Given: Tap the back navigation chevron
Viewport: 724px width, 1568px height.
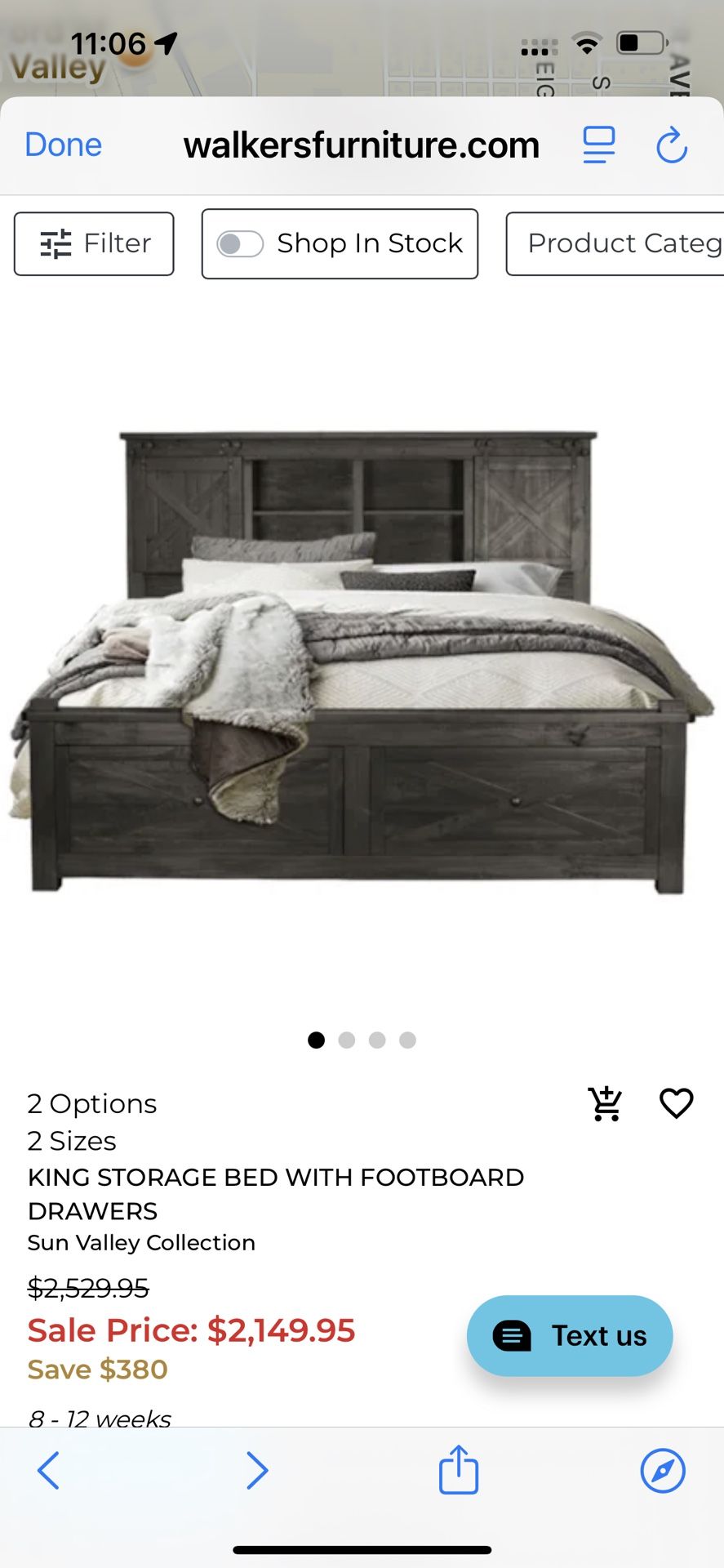Looking at the screenshot, I should click(47, 1472).
